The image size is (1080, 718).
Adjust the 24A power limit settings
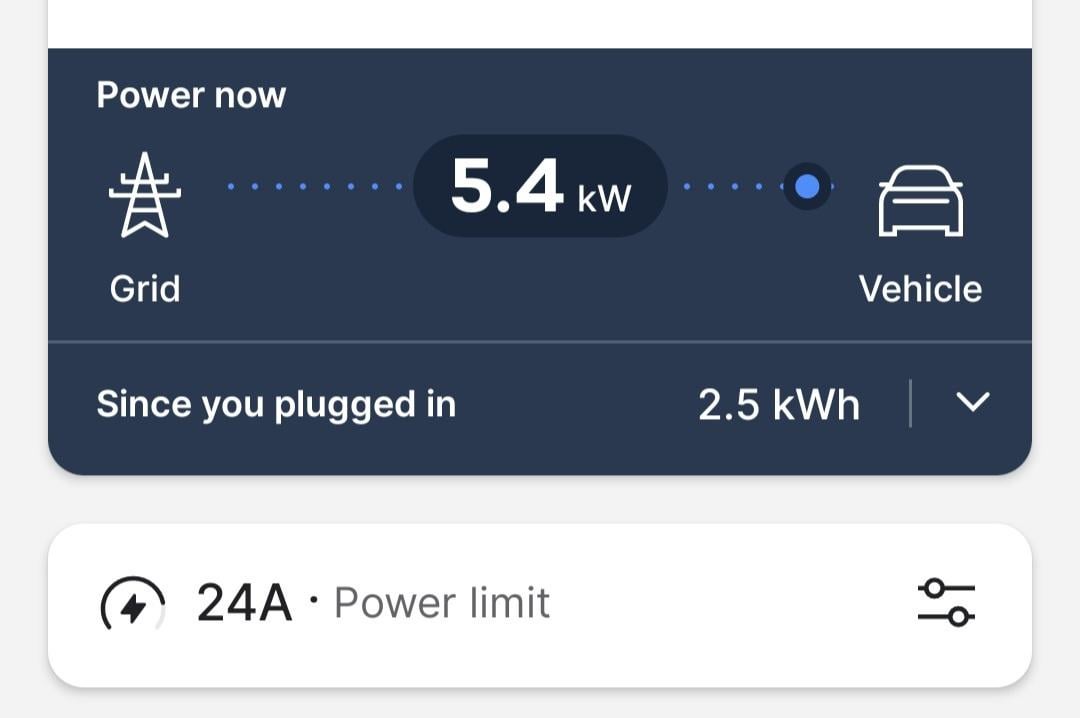(945, 602)
